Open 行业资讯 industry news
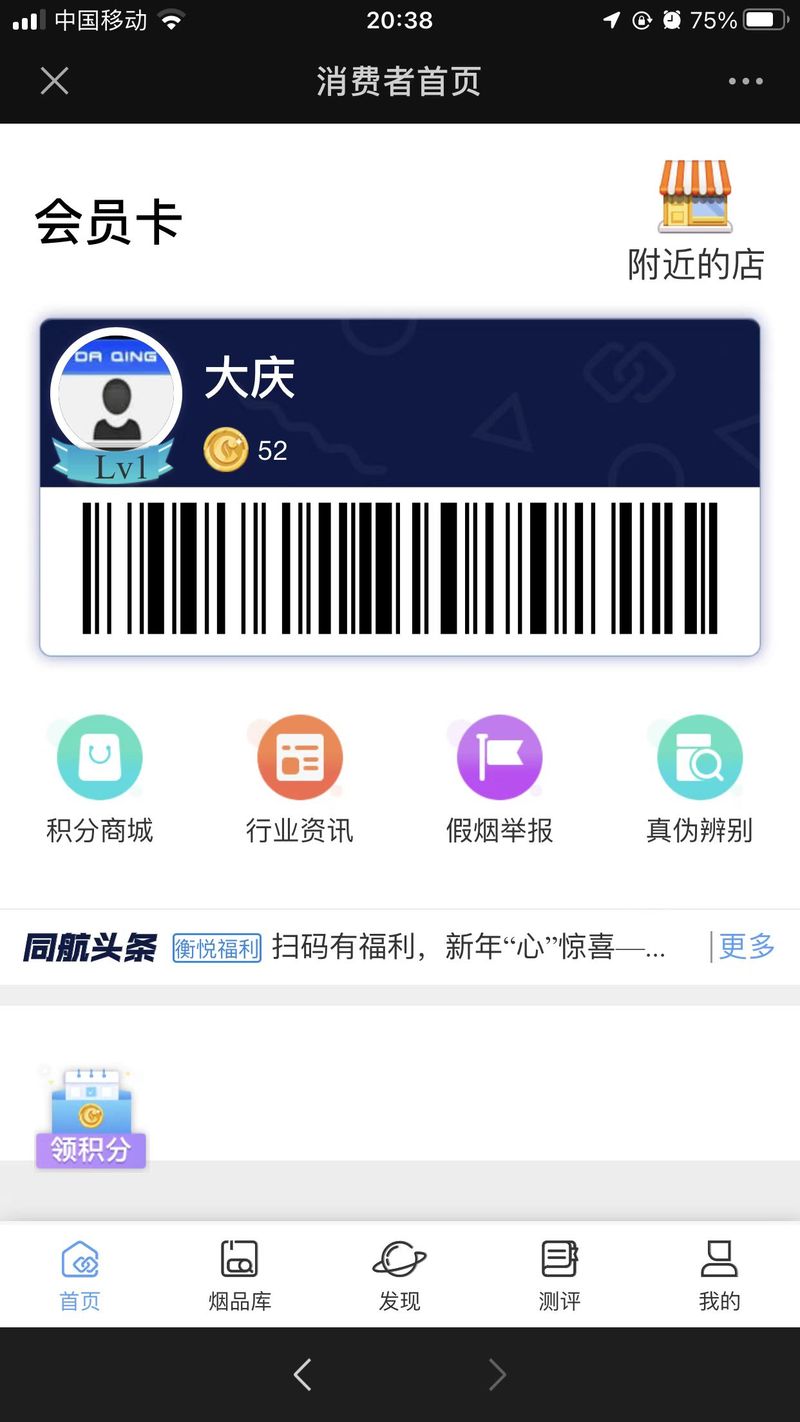This screenshot has width=800, height=1422. click(300, 780)
